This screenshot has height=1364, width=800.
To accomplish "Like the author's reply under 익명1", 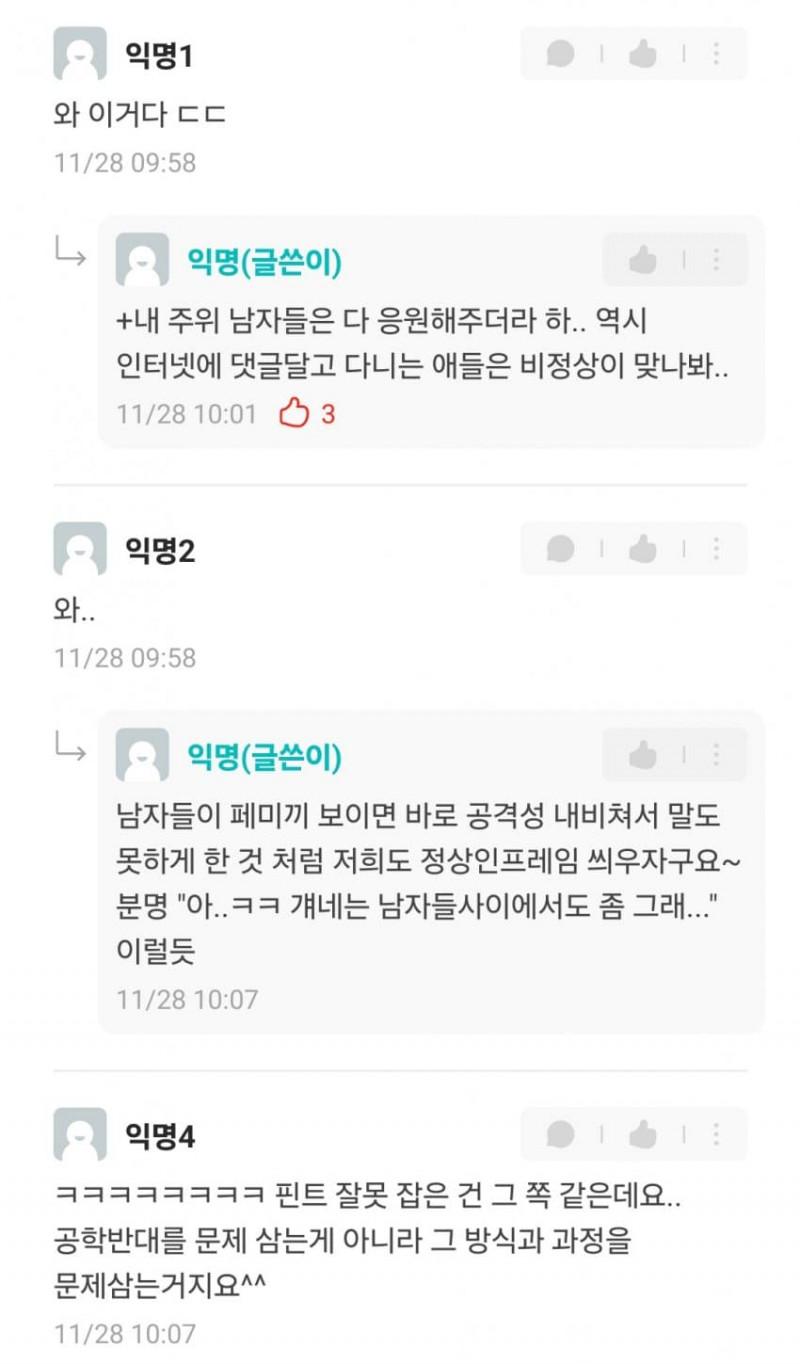I will [x=643, y=261].
